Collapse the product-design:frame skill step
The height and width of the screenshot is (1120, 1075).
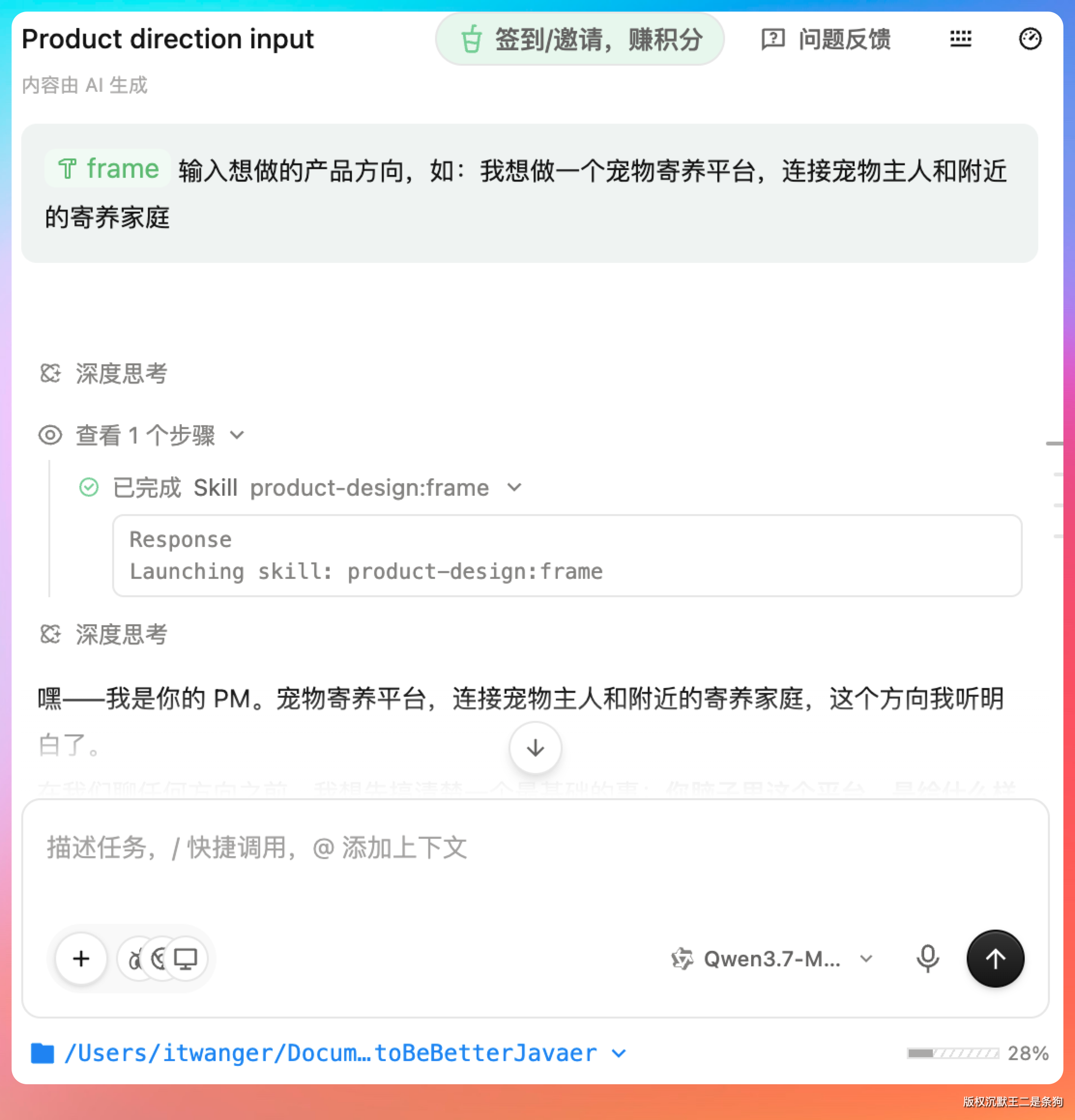pyautogui.click(x=301, y=488)
